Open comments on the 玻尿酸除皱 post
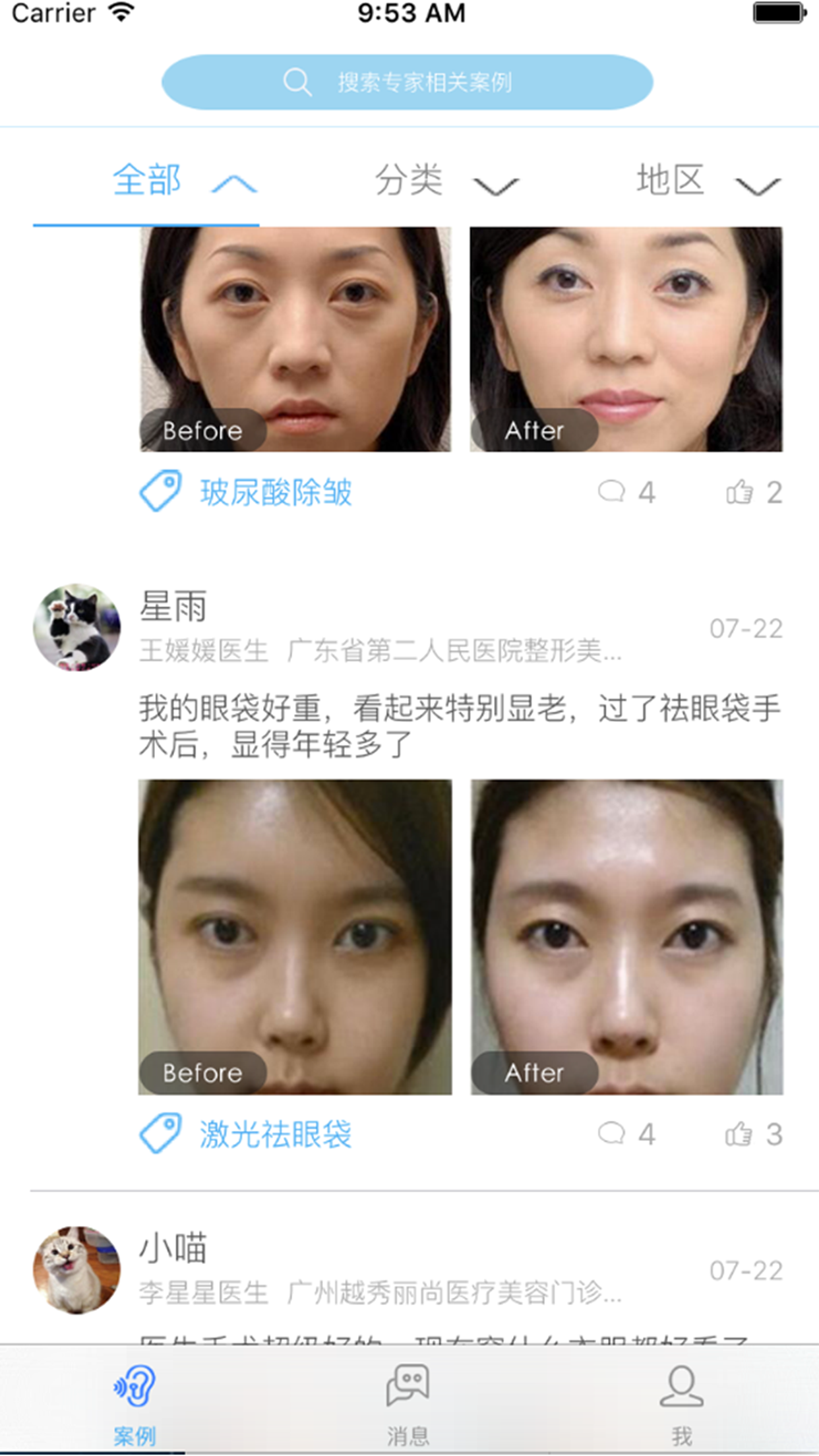The image size is (819, 1456). [x=626, y=492]
